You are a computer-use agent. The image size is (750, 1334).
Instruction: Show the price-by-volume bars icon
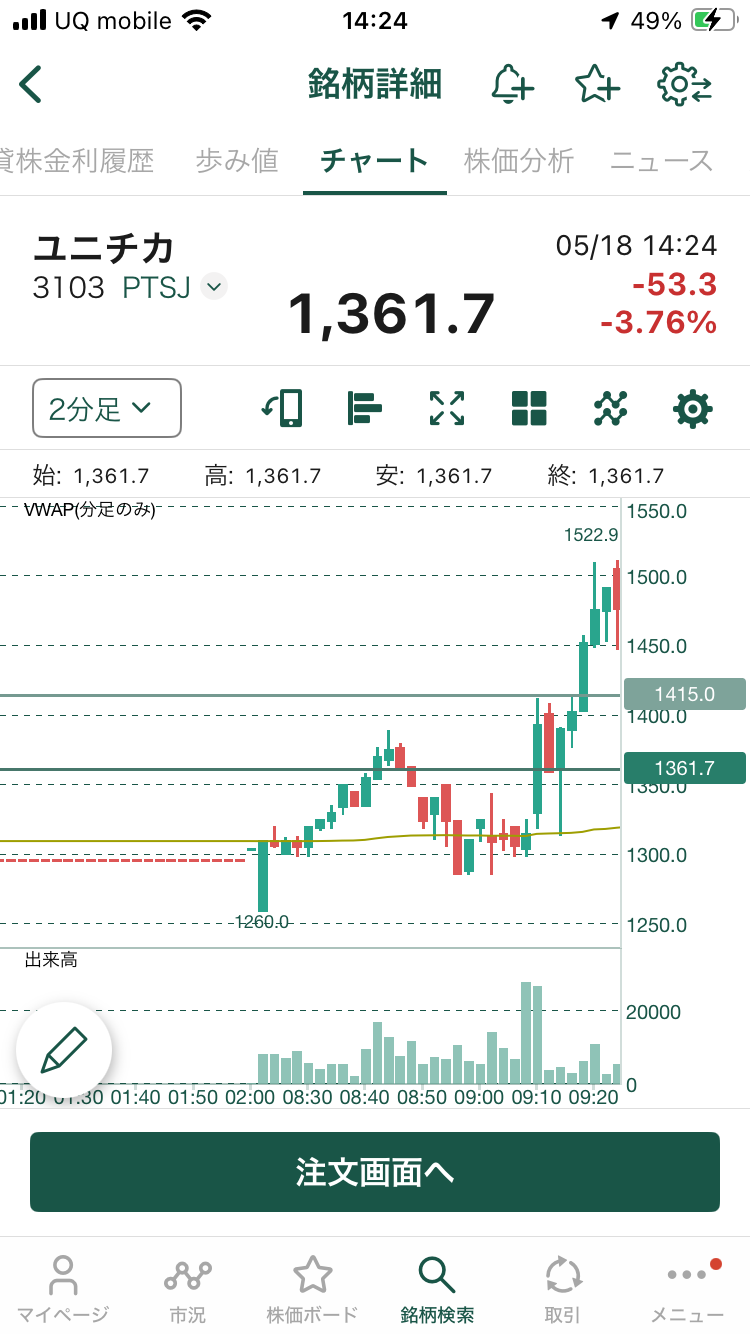coord(365,408)
